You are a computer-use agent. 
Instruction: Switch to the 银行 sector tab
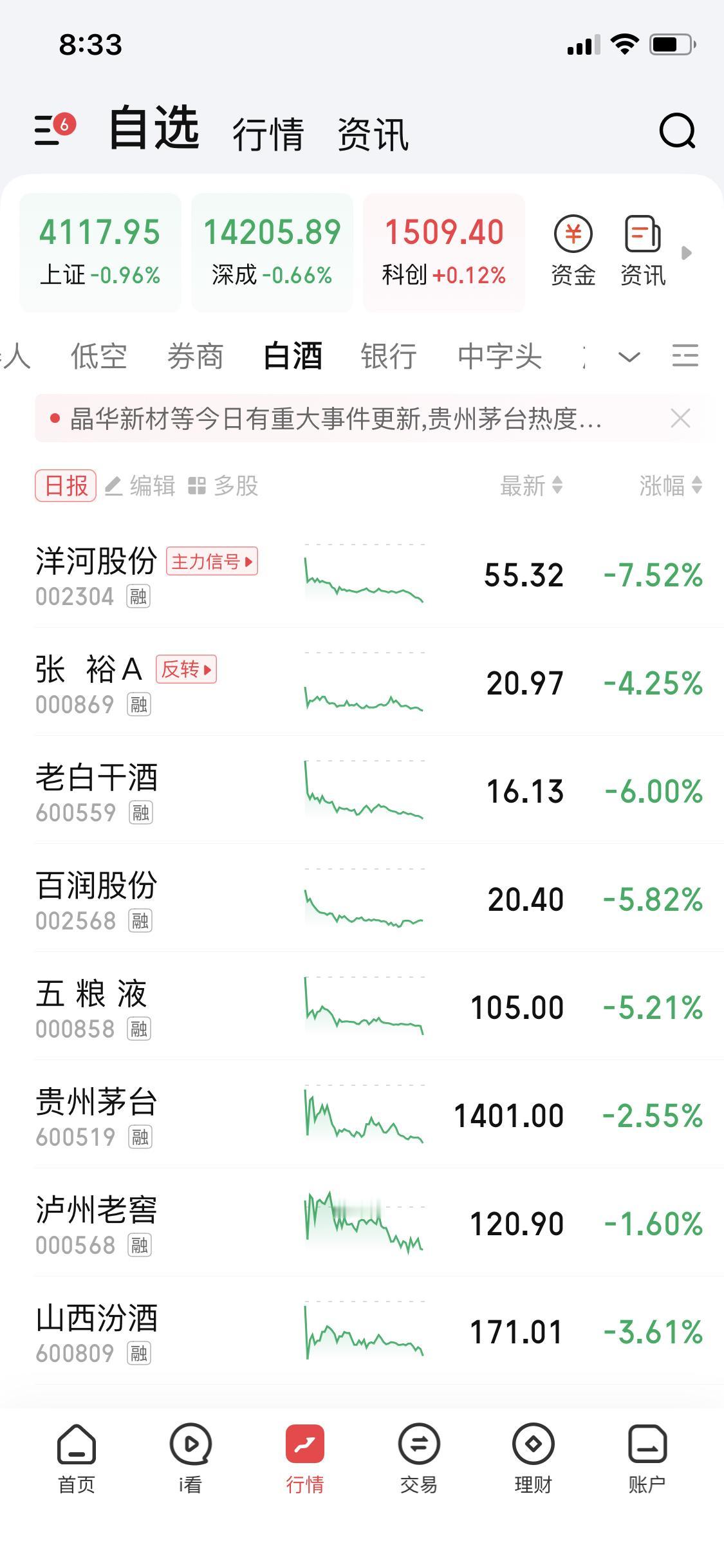(x=387, y=357)
